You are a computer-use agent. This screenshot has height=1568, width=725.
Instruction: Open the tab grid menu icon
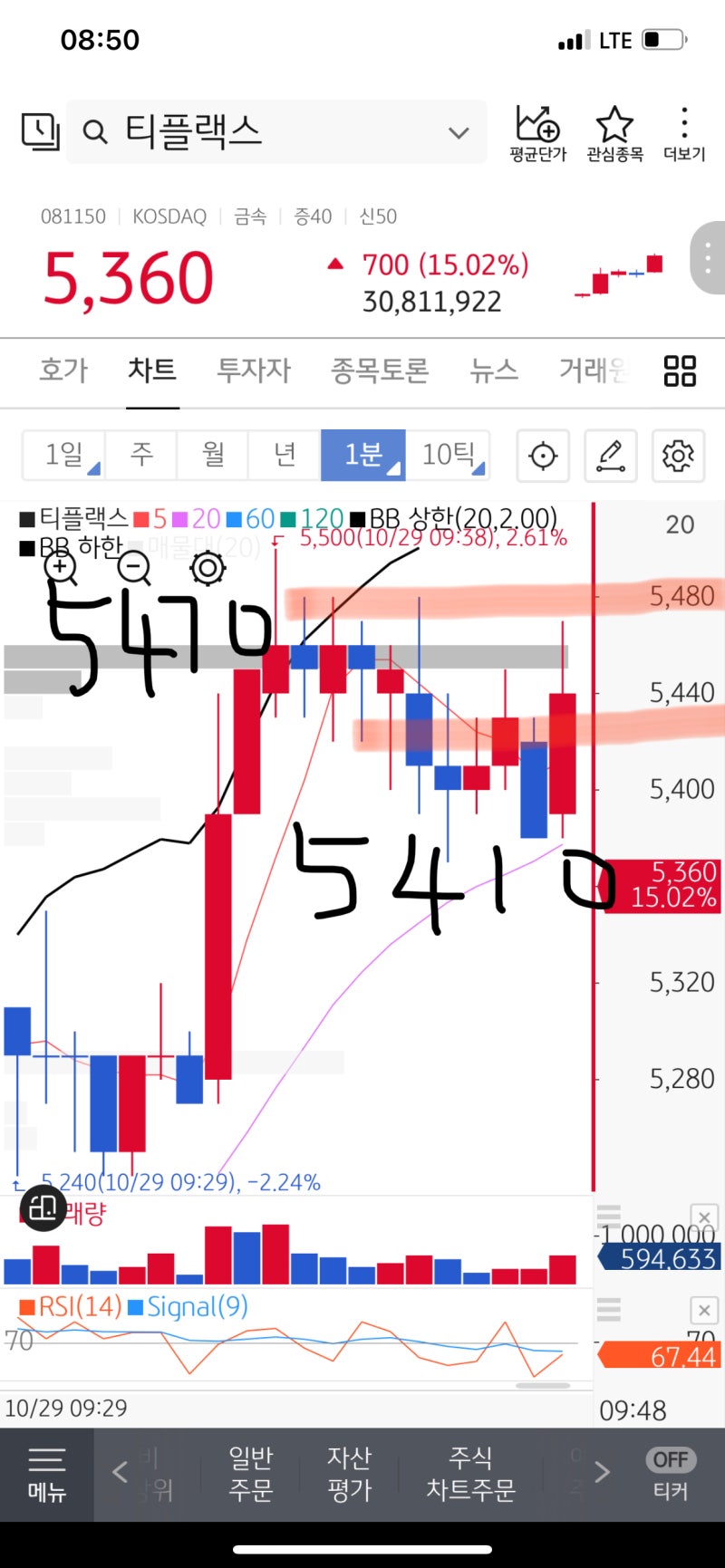(x=680, y=370)
